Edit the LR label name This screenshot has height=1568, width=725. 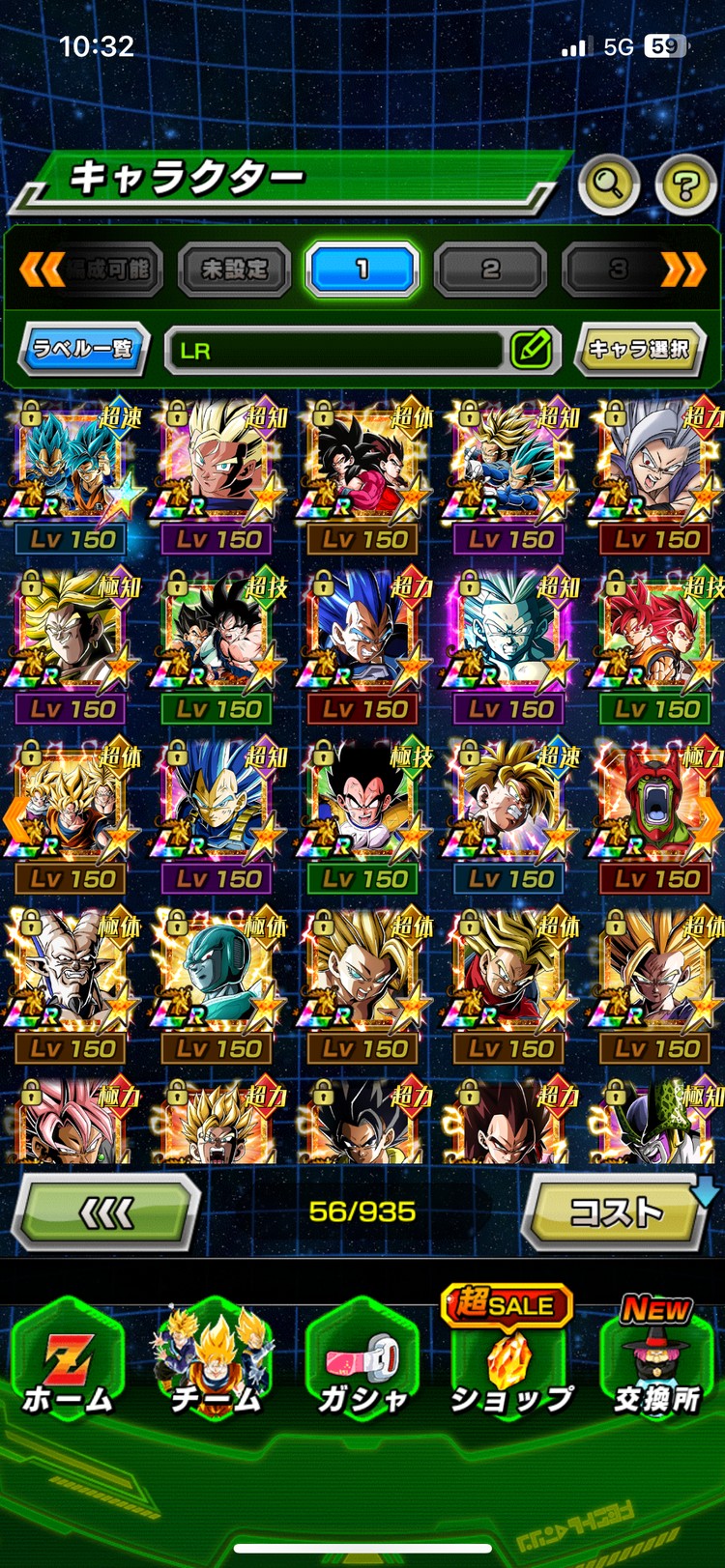532,349
